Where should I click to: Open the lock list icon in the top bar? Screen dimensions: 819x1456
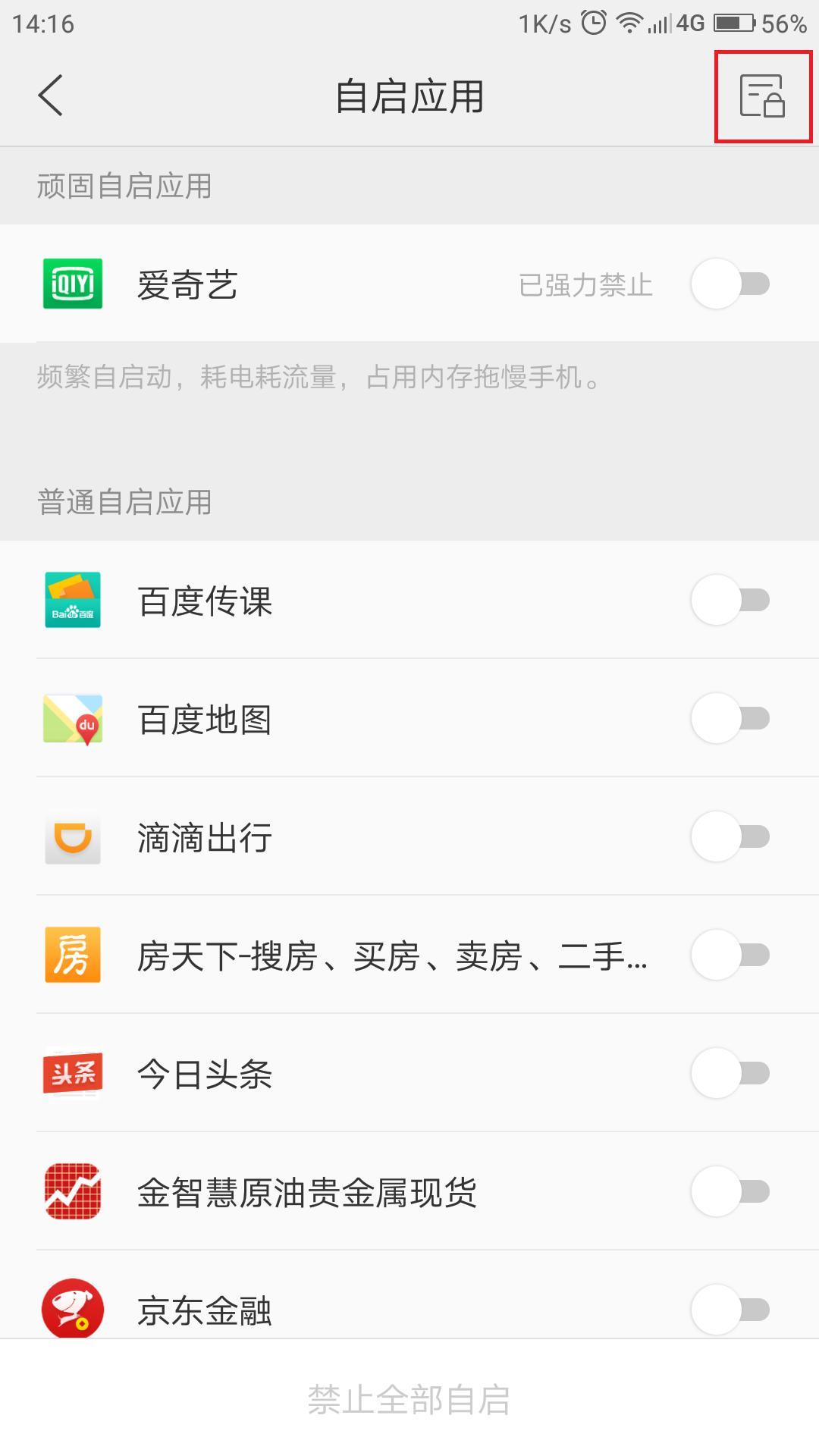(762, 96)
